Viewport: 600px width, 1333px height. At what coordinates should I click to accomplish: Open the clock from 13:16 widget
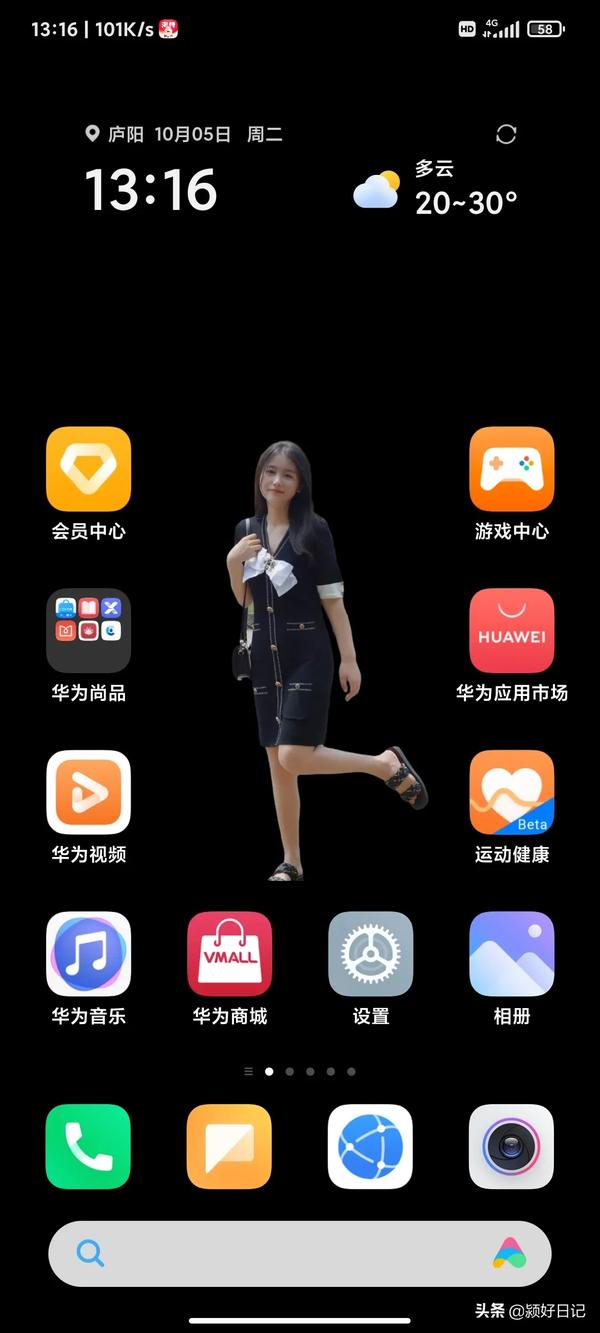(x=151, y=190)
